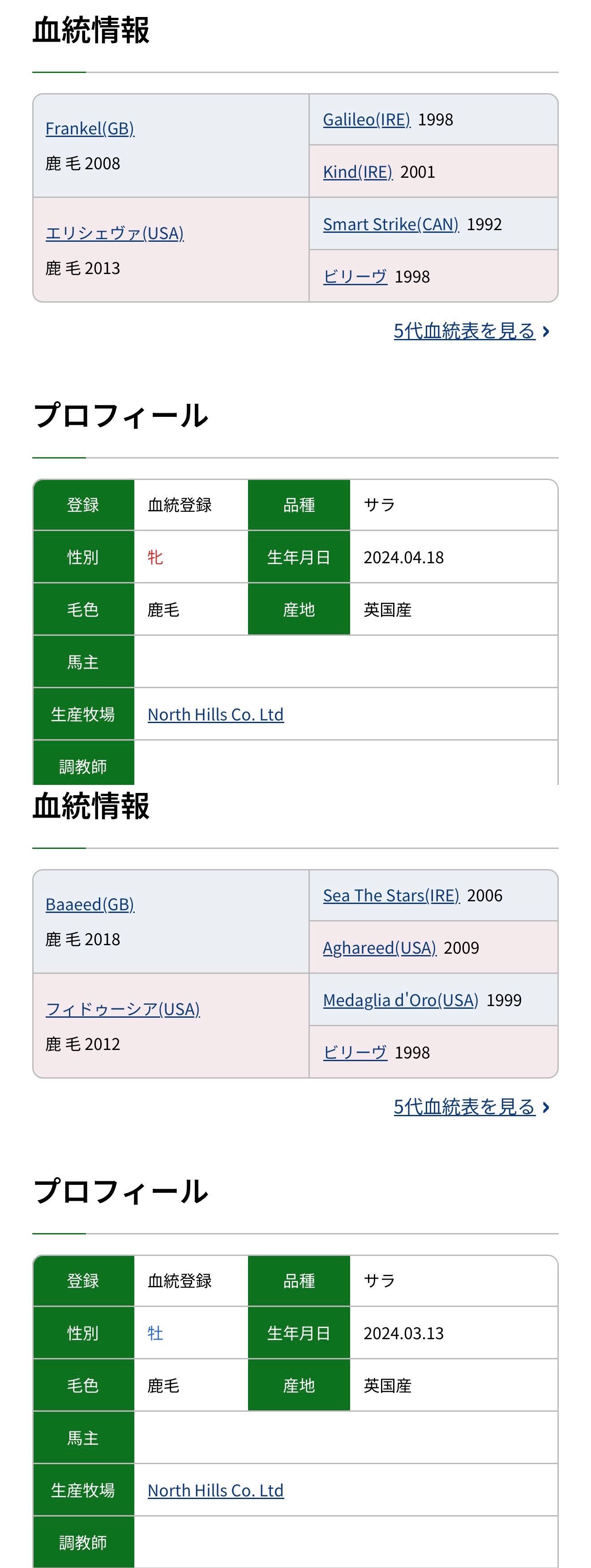Screen dimensions: 591x1568
Task: Open the フィドゥーシア(USA) dam link
Action: (122, 1009)
